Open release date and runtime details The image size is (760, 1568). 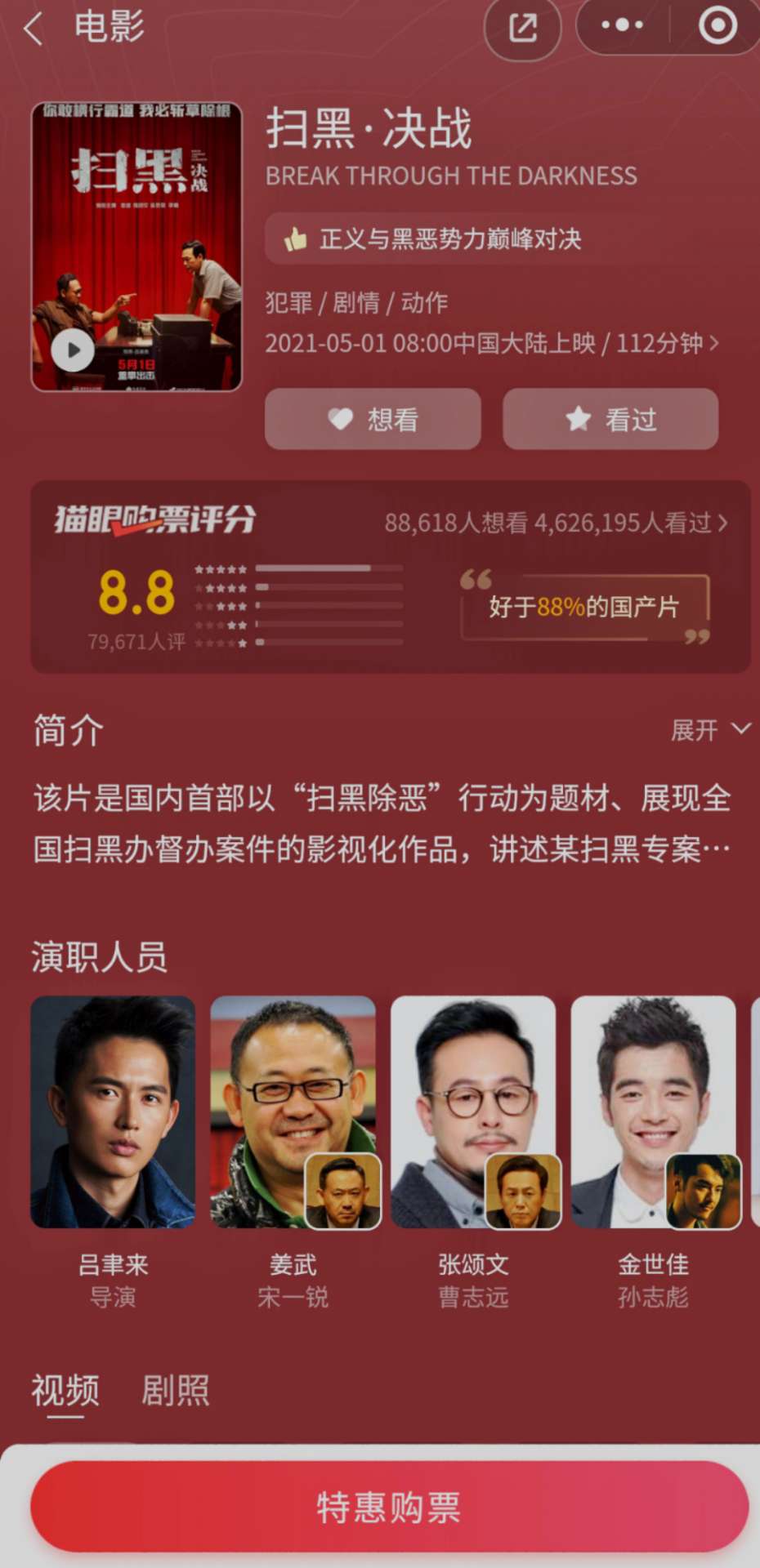coord(490,343)
